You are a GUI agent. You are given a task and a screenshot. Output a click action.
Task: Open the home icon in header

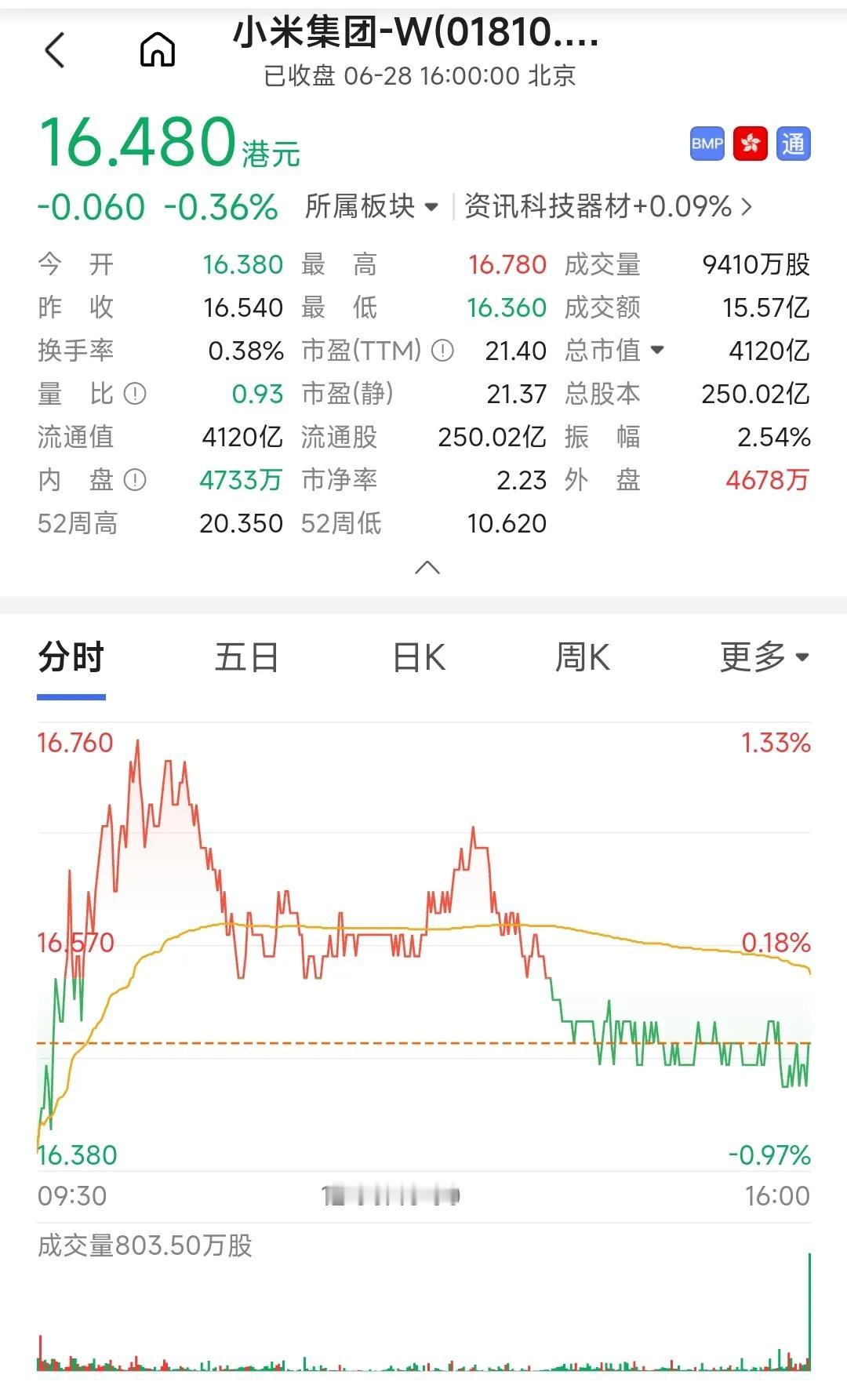coord(157,50)
